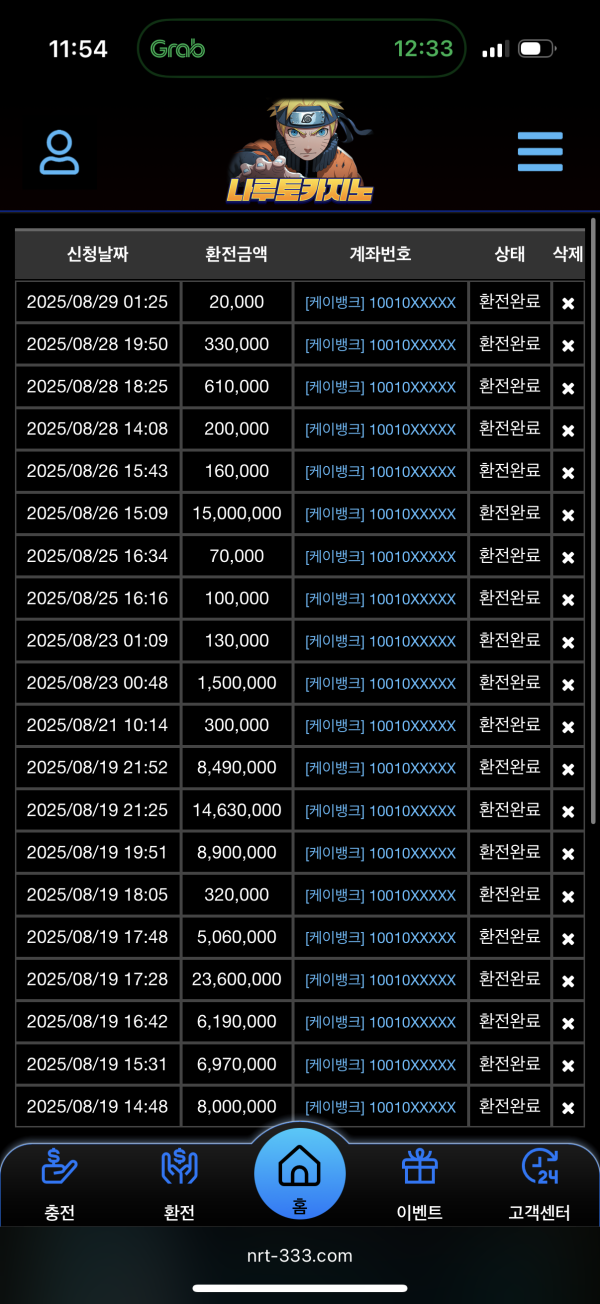Switch to the 충전 tab
Screen dimensions: 600x1304
point(60,1185)
